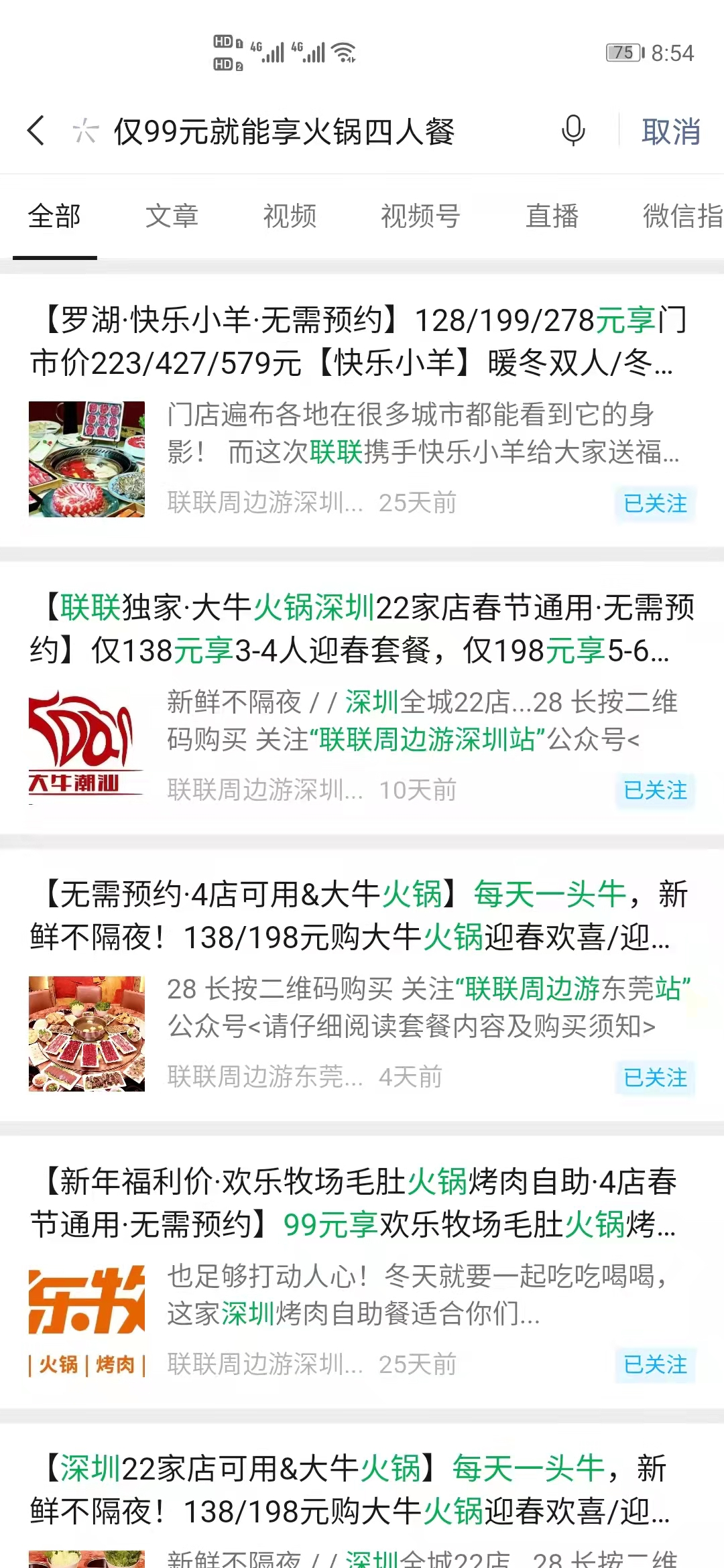Screen dimensions: 724x1568
Task: Tap 已关注 on the 欢乐牧场 result
Action: tap(655, 1364)
